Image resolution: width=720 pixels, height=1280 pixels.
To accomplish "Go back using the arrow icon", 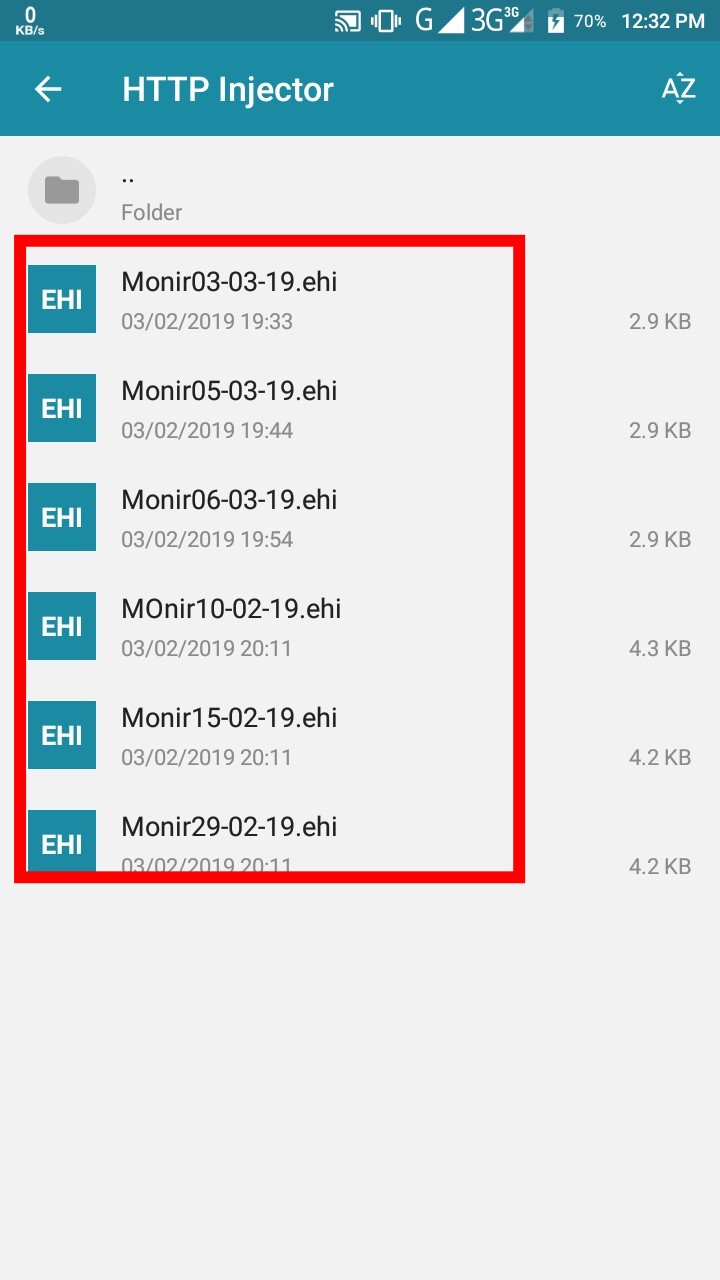I will (48, 89).
